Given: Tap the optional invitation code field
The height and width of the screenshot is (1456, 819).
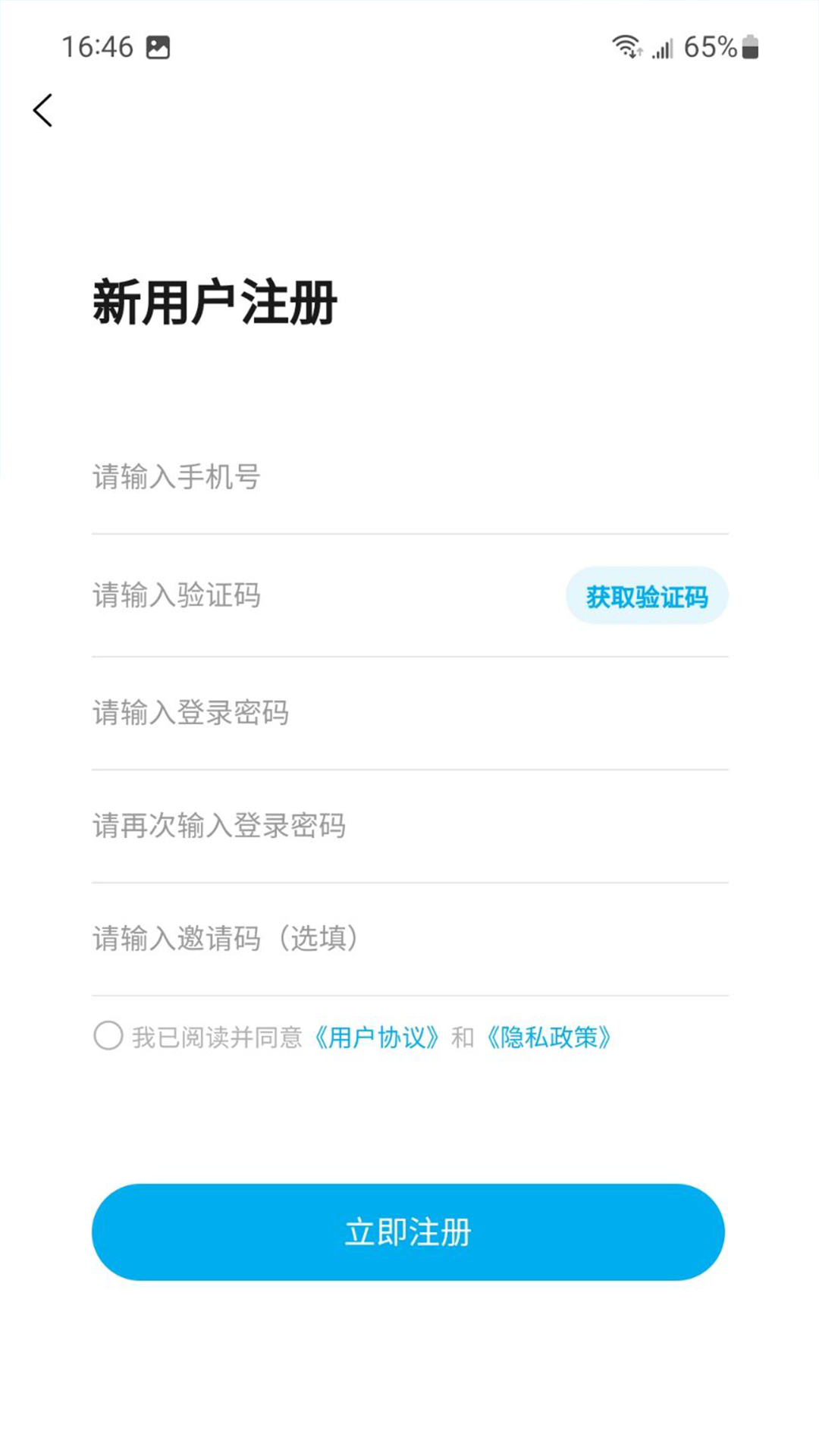Looking at the screenshot, I should [x=409, y=939].
